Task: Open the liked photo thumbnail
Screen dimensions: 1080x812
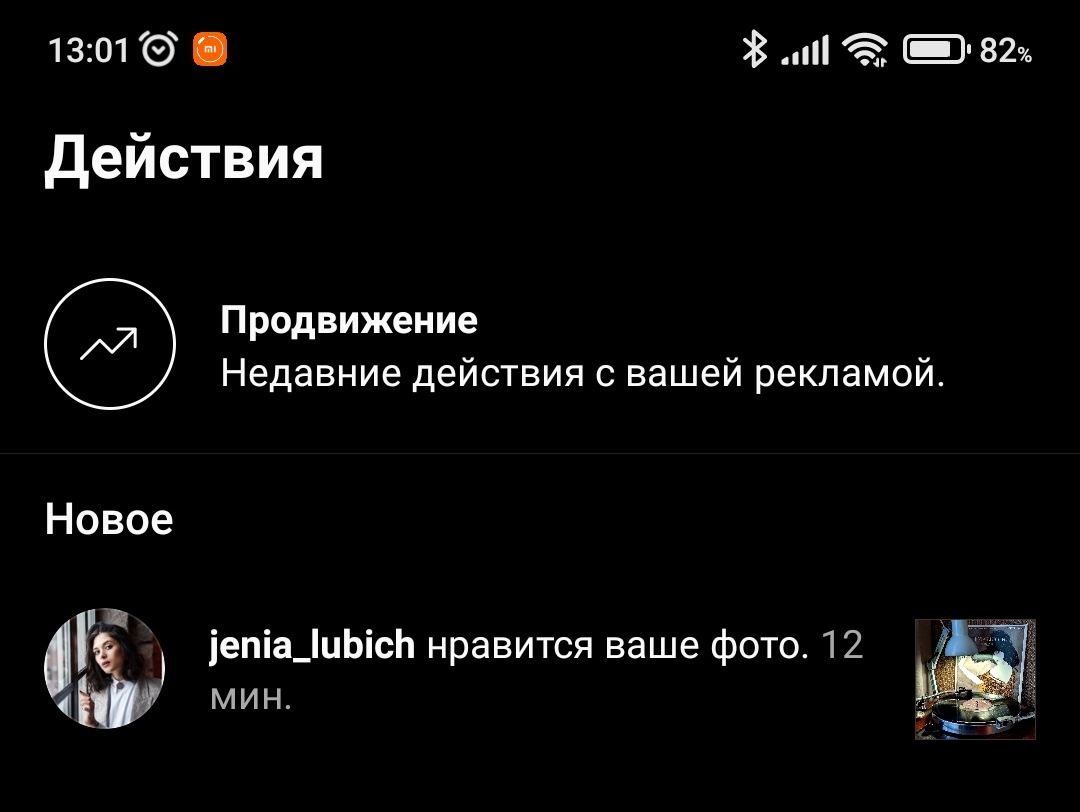Action: coord(975,679)
